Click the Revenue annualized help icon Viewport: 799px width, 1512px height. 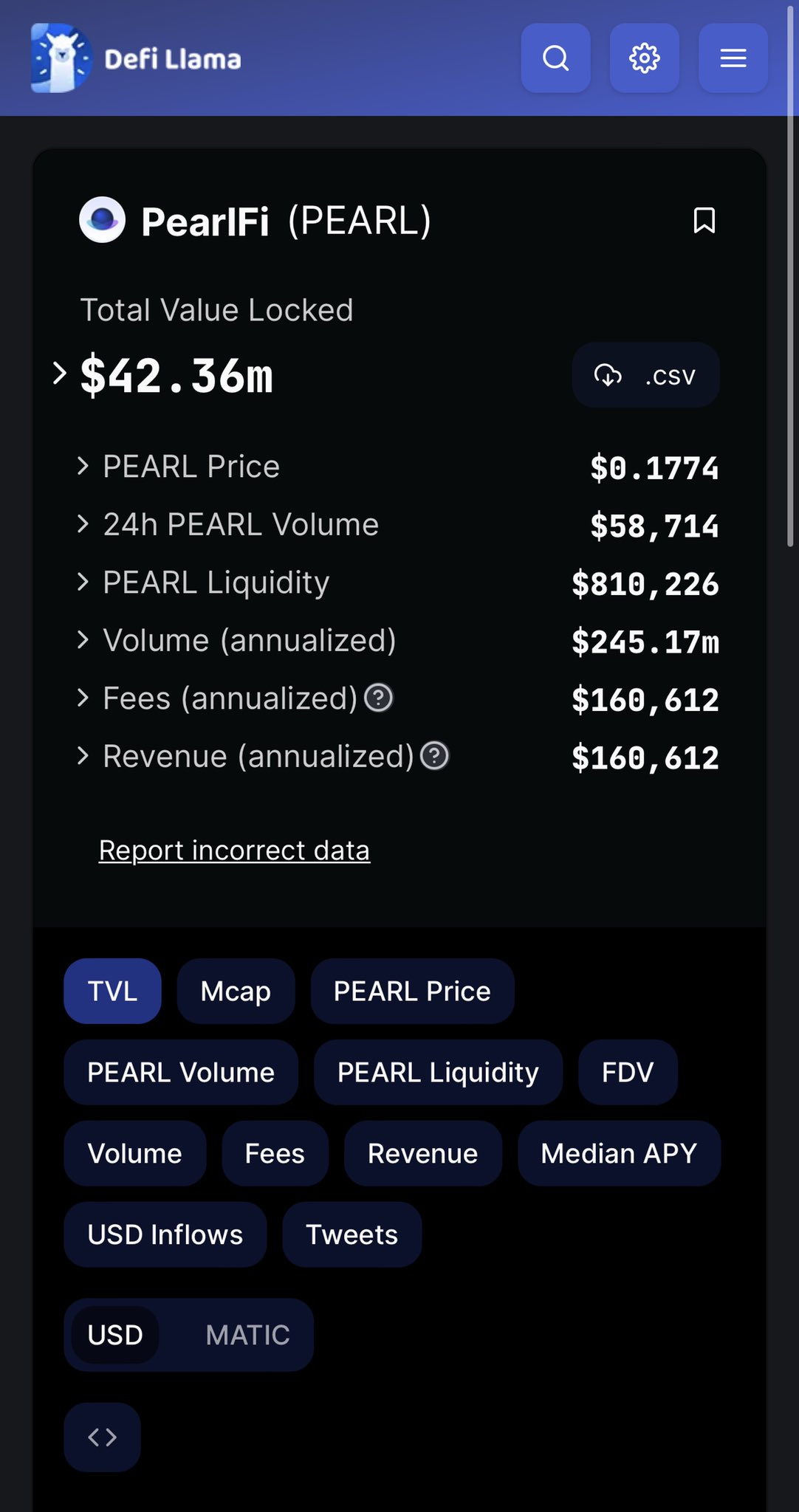[434, 756]
